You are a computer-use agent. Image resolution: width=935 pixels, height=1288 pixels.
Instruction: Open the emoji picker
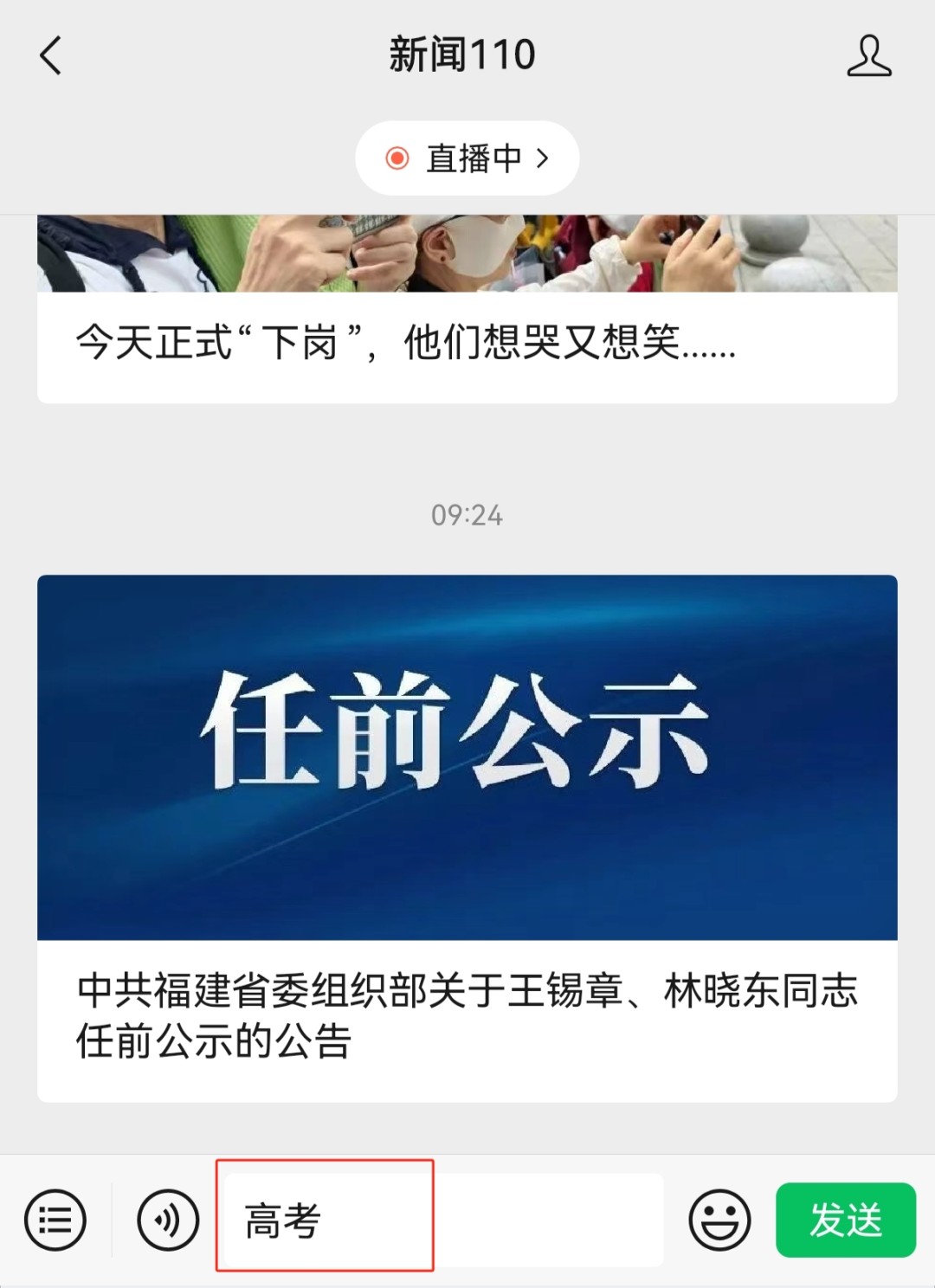pos(719,1220)
